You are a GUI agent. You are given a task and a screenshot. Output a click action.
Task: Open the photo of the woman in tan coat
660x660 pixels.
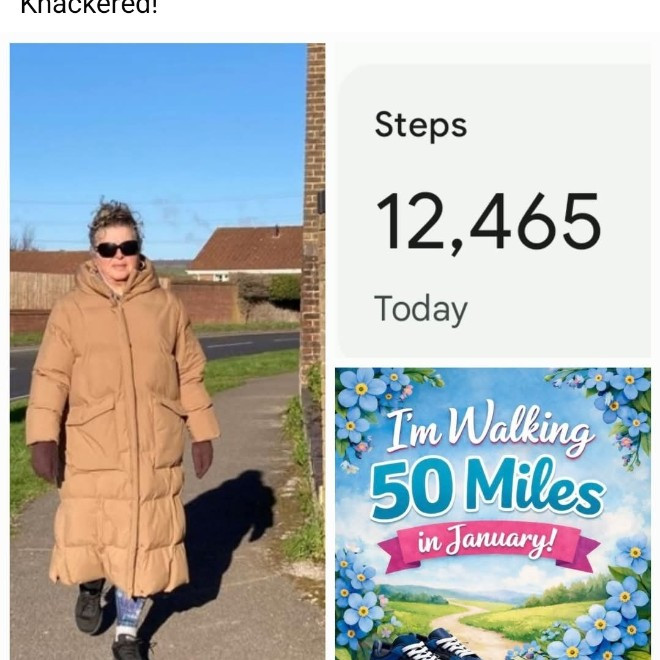tap(167, 350)
